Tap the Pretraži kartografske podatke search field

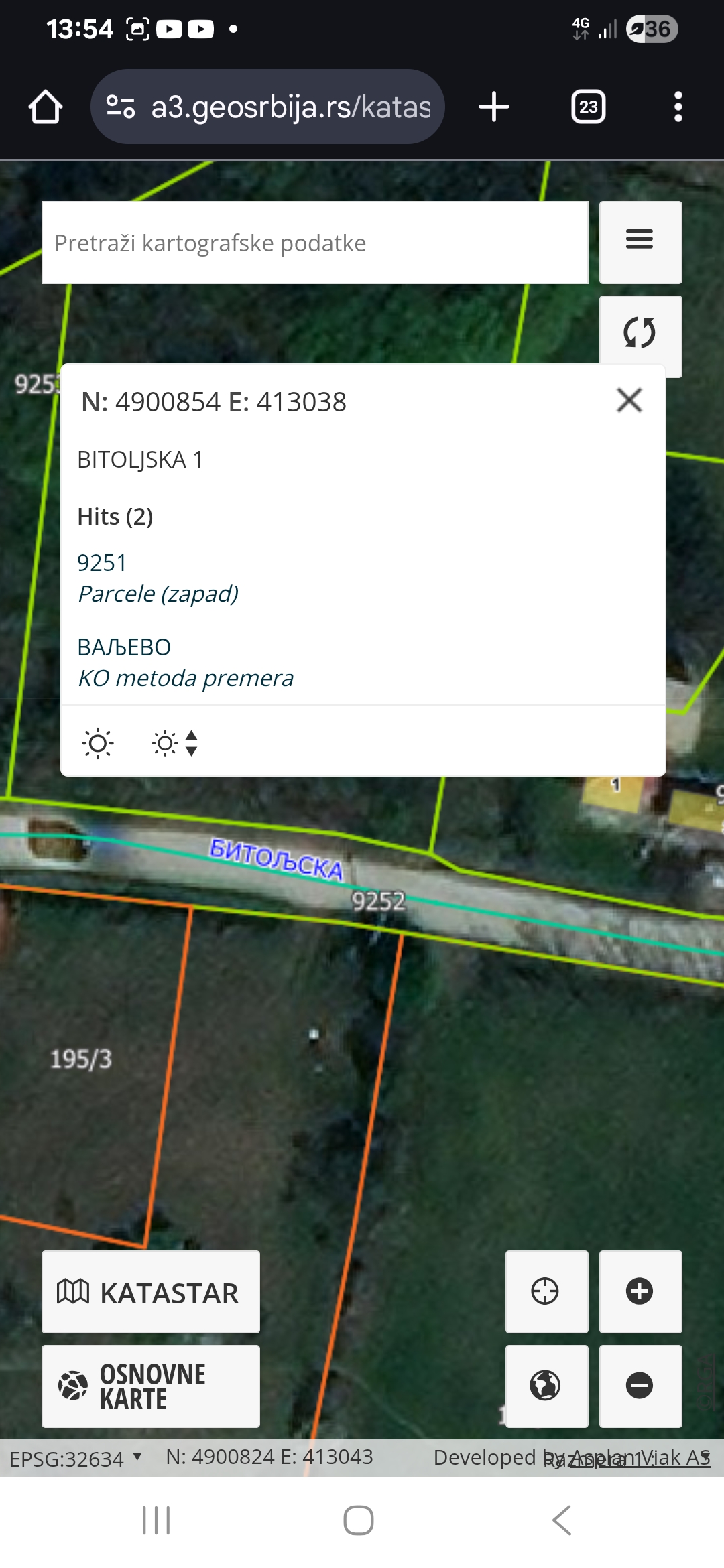[x=315, y=243]
